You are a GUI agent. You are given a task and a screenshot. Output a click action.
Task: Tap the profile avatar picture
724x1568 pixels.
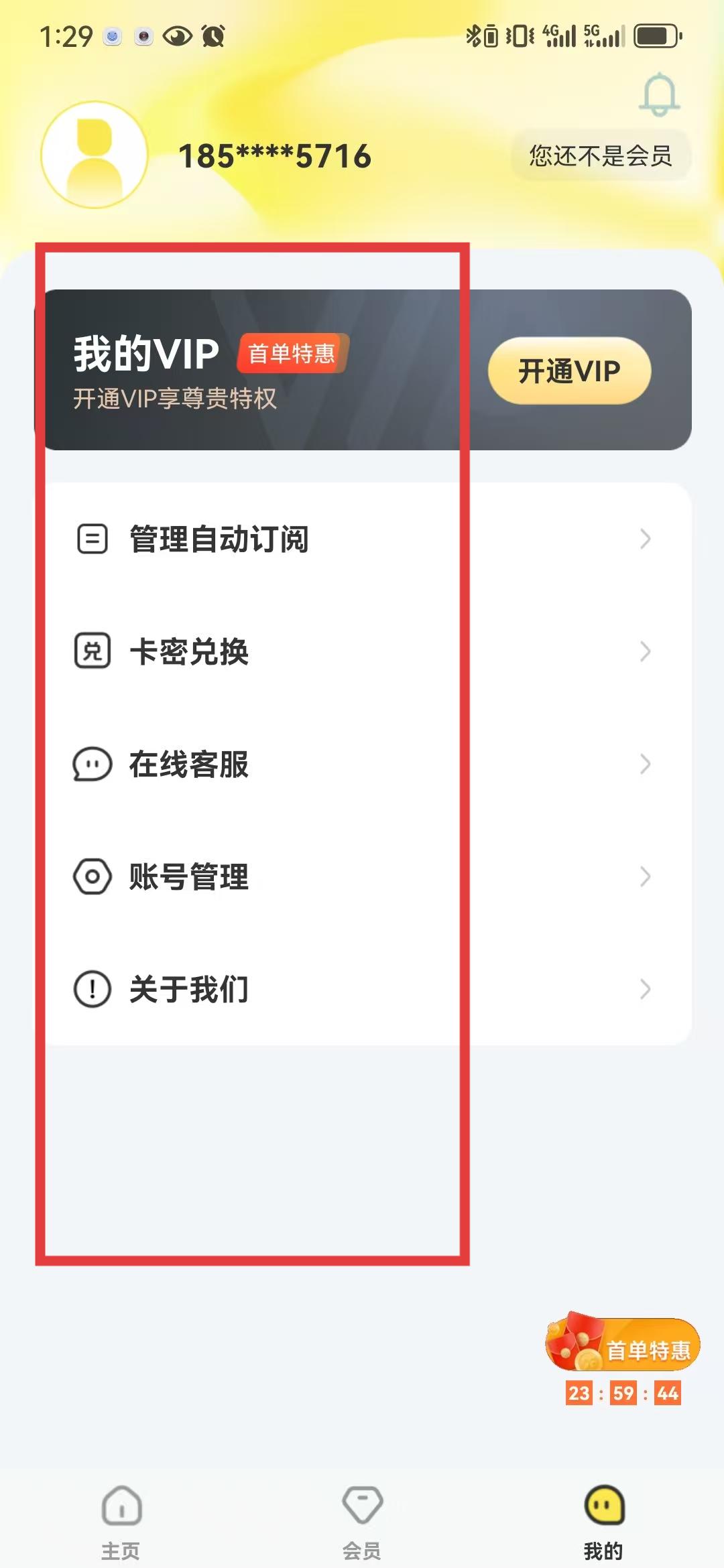[95, 155]
